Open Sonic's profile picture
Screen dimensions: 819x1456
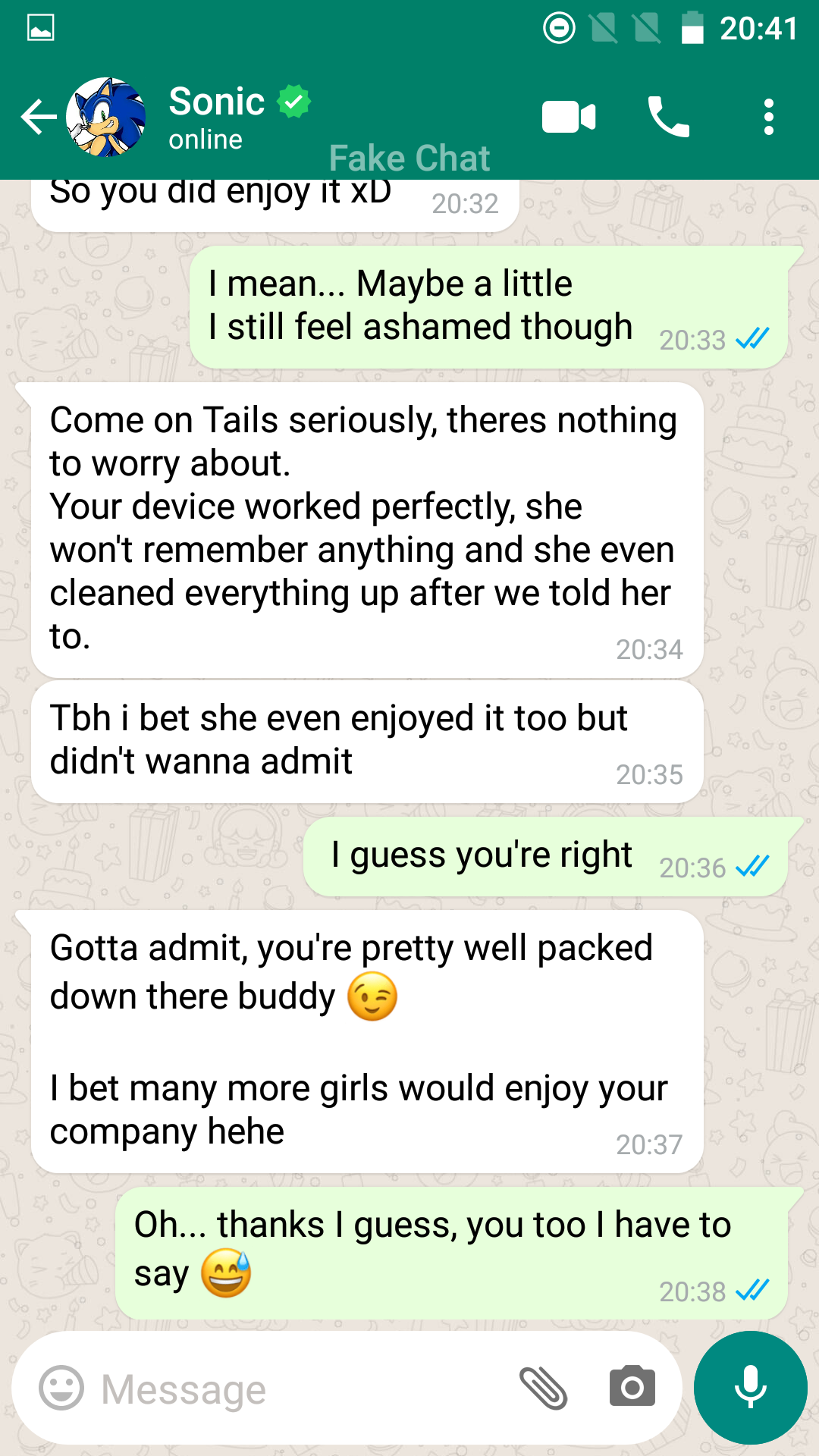(x=106, y=118)
